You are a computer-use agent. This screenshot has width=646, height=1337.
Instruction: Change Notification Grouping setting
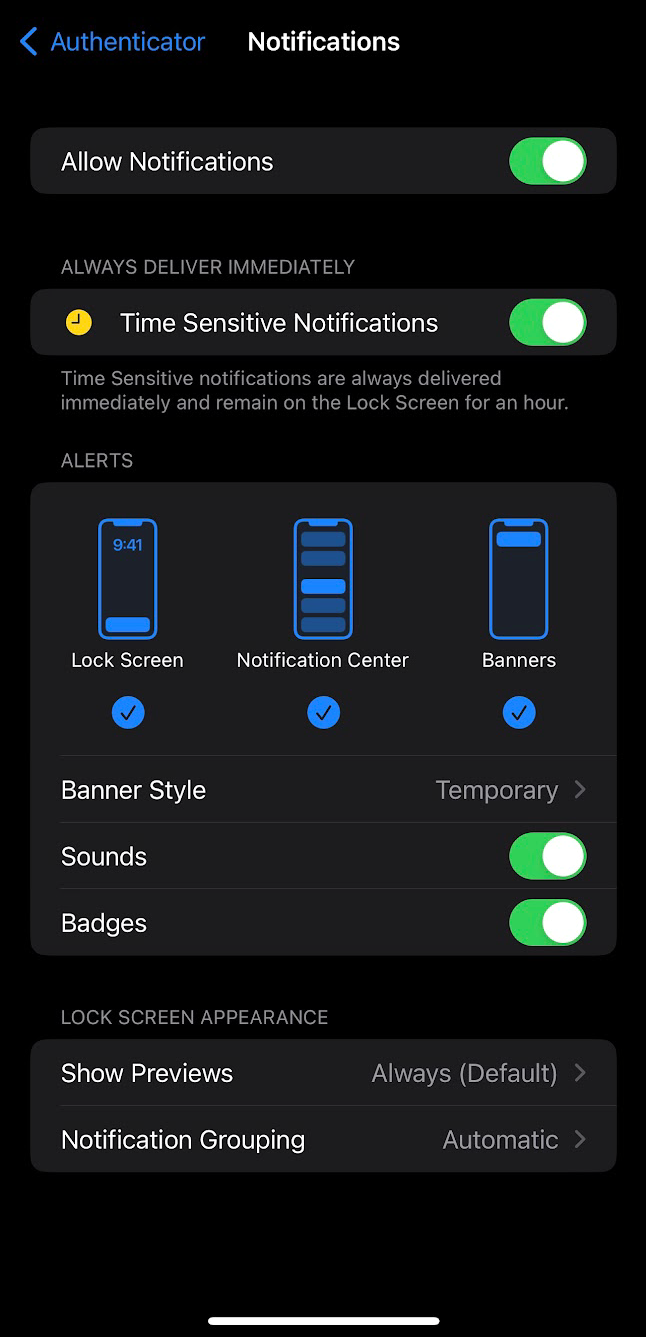point(323,1140)
